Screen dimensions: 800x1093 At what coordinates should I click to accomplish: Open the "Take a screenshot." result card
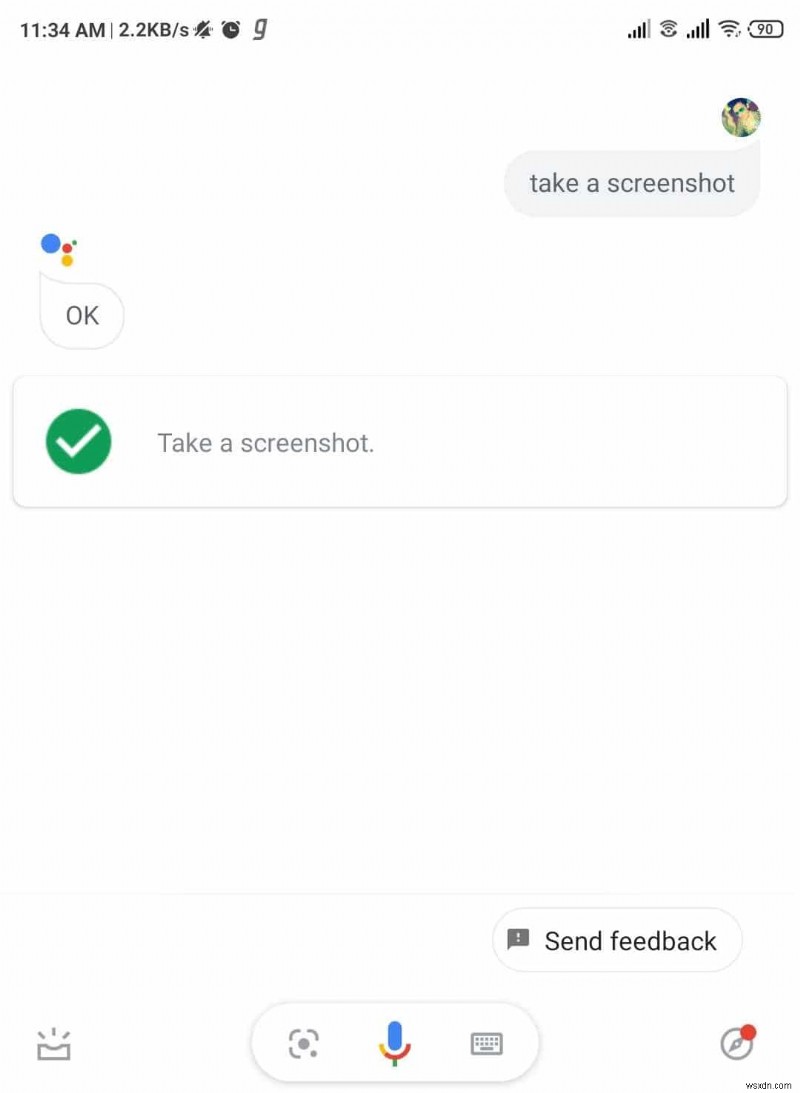(400, 442)
